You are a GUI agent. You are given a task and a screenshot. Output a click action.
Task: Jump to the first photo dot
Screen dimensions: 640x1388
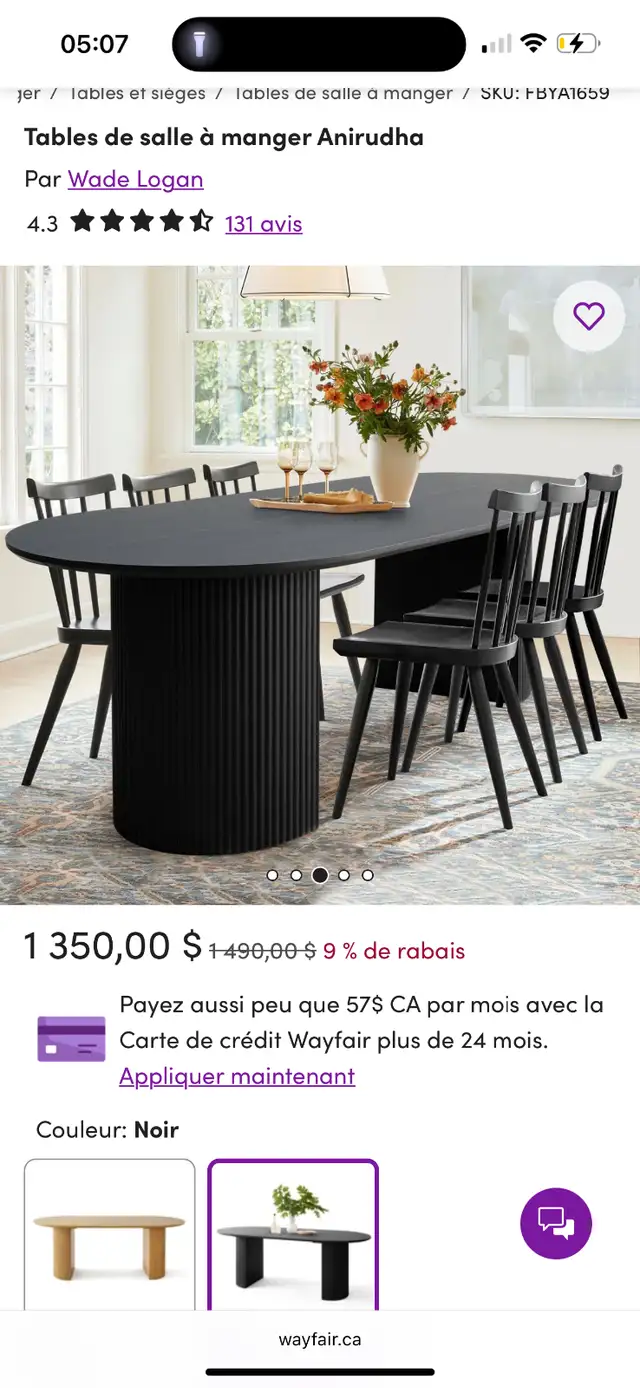pyautogui.click(x=272, y=875)
